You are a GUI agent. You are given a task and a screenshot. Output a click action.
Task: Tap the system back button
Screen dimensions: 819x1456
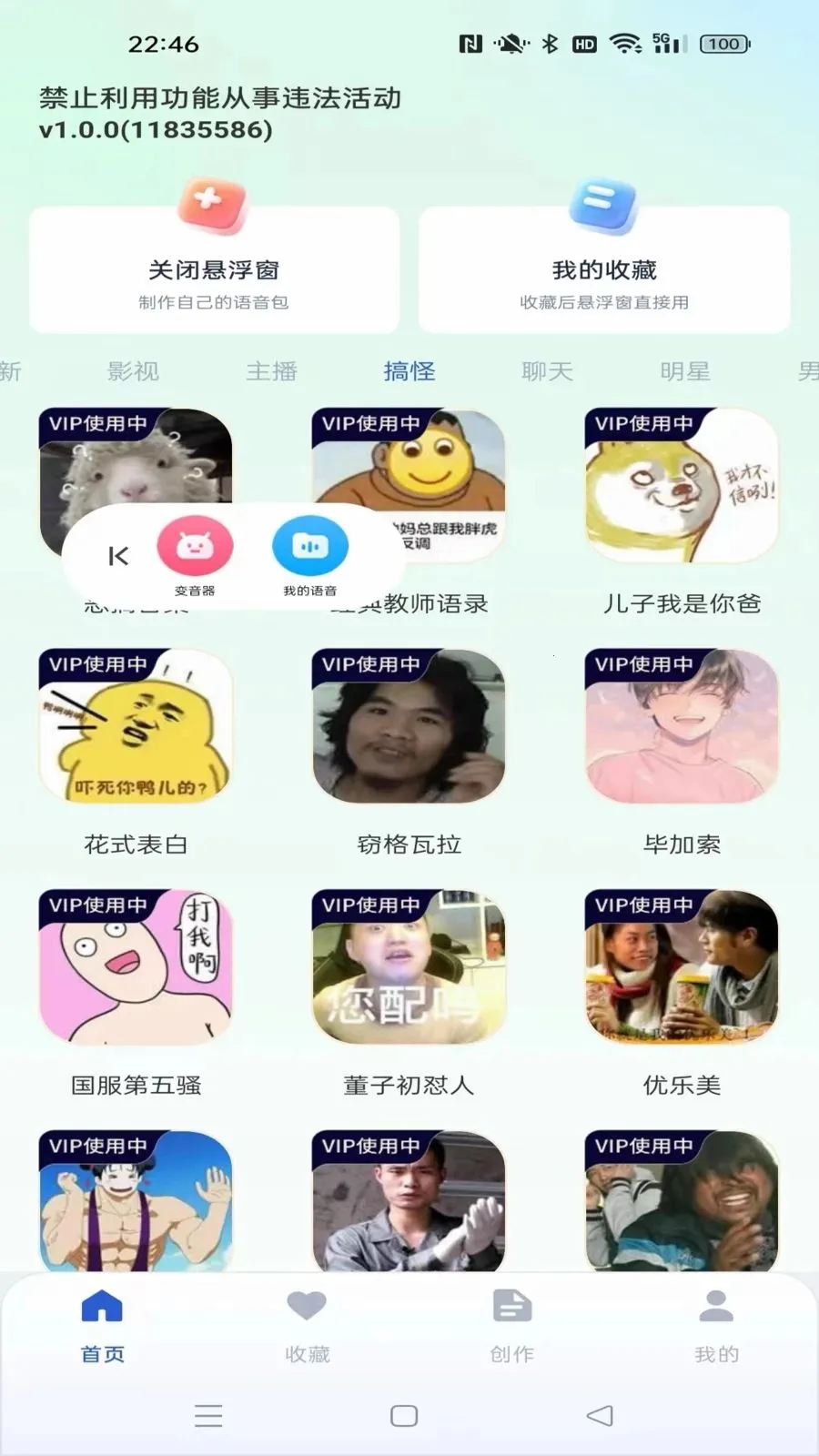coord(600,1415)
